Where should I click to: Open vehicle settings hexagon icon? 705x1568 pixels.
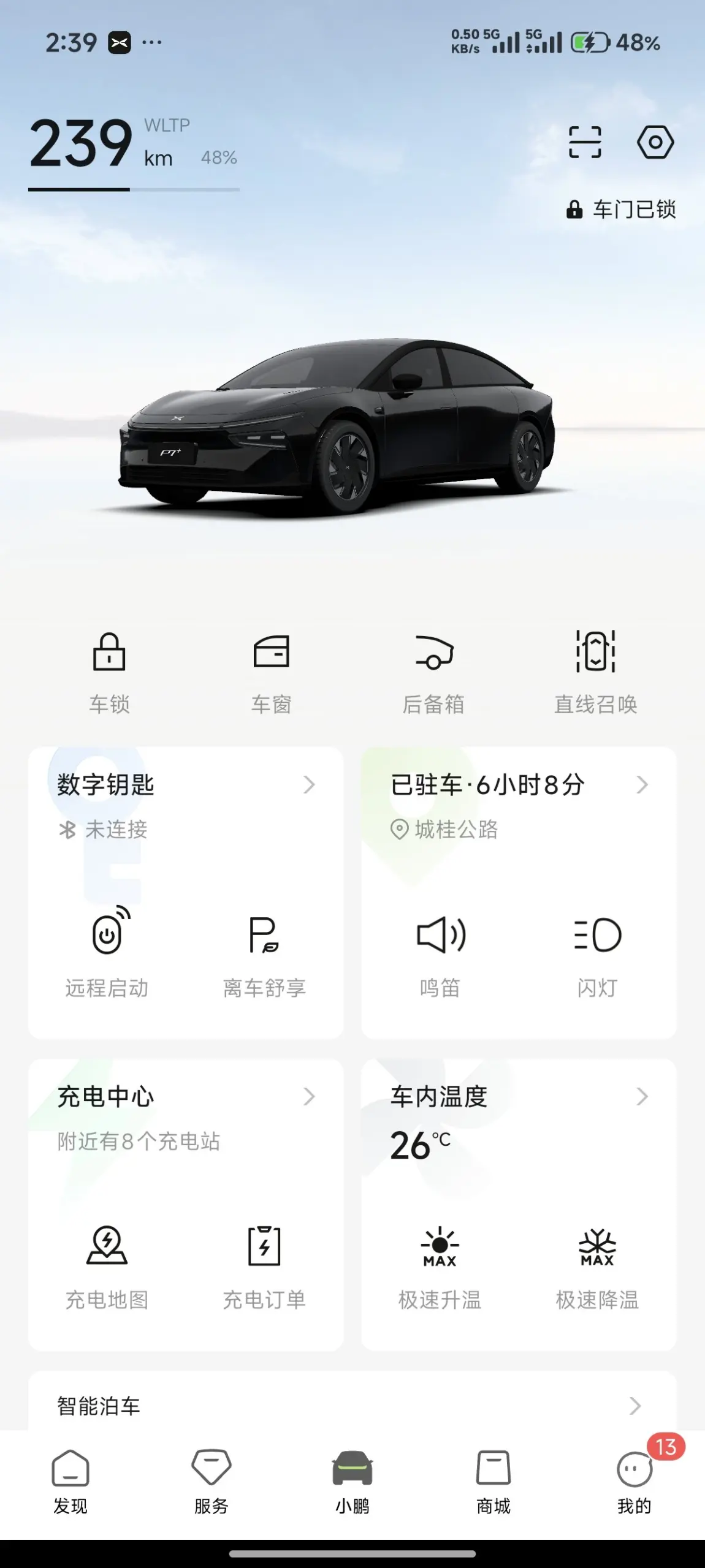click(655, 142)
